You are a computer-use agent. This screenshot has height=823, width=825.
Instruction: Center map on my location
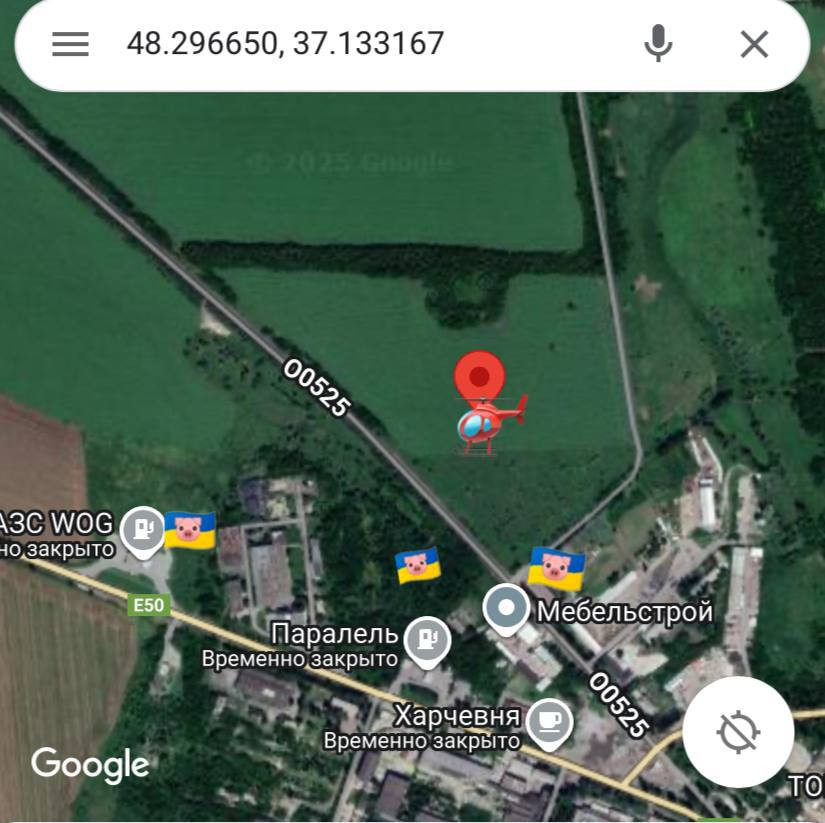click(738, 732)
